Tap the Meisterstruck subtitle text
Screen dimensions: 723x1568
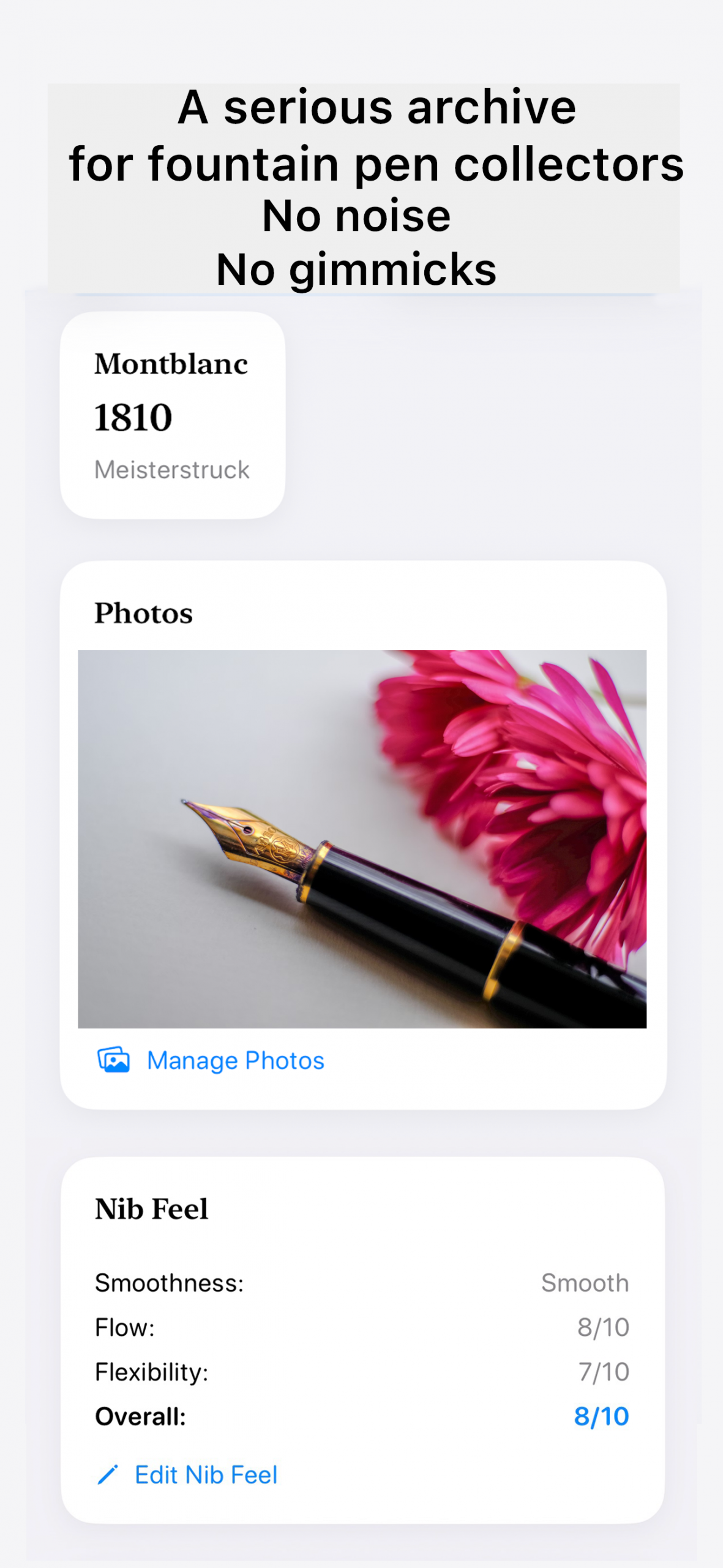172,469
